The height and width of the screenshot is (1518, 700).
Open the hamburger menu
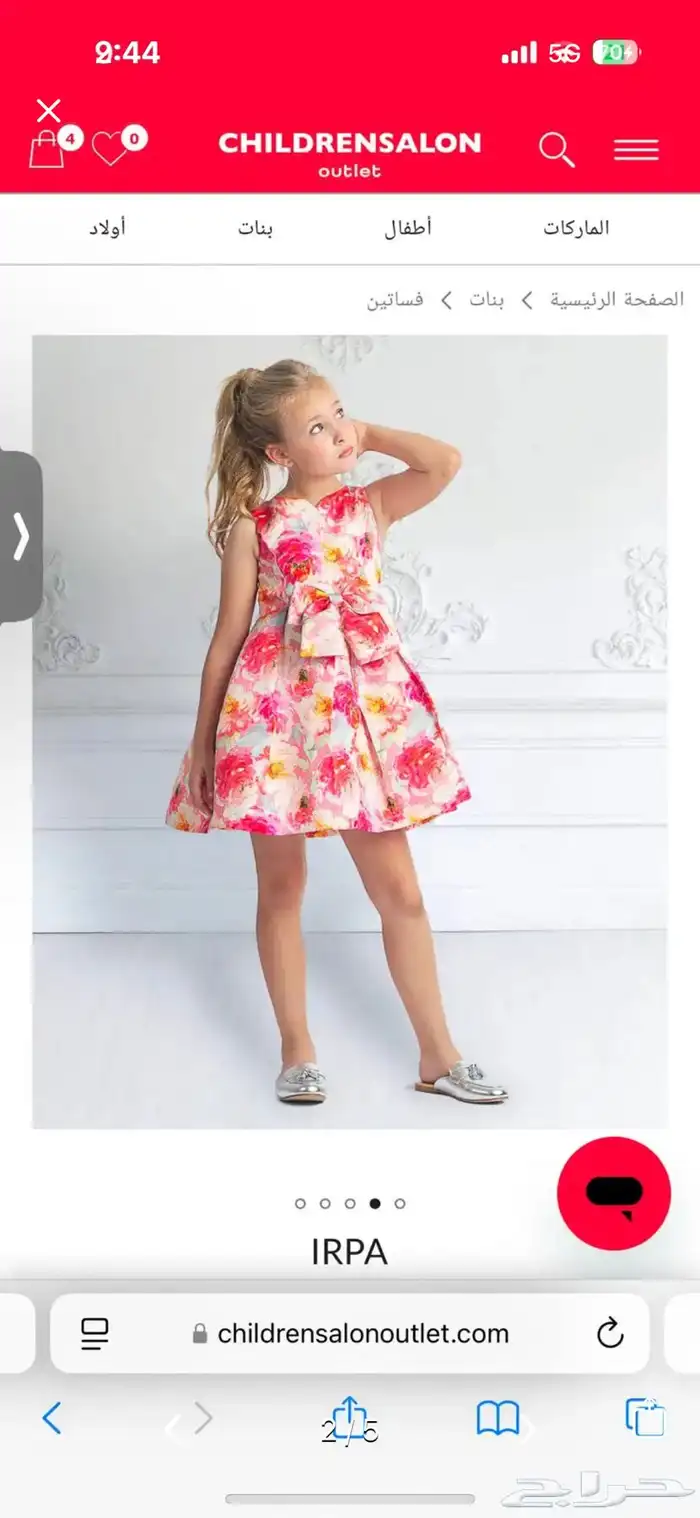pos(636,150)
